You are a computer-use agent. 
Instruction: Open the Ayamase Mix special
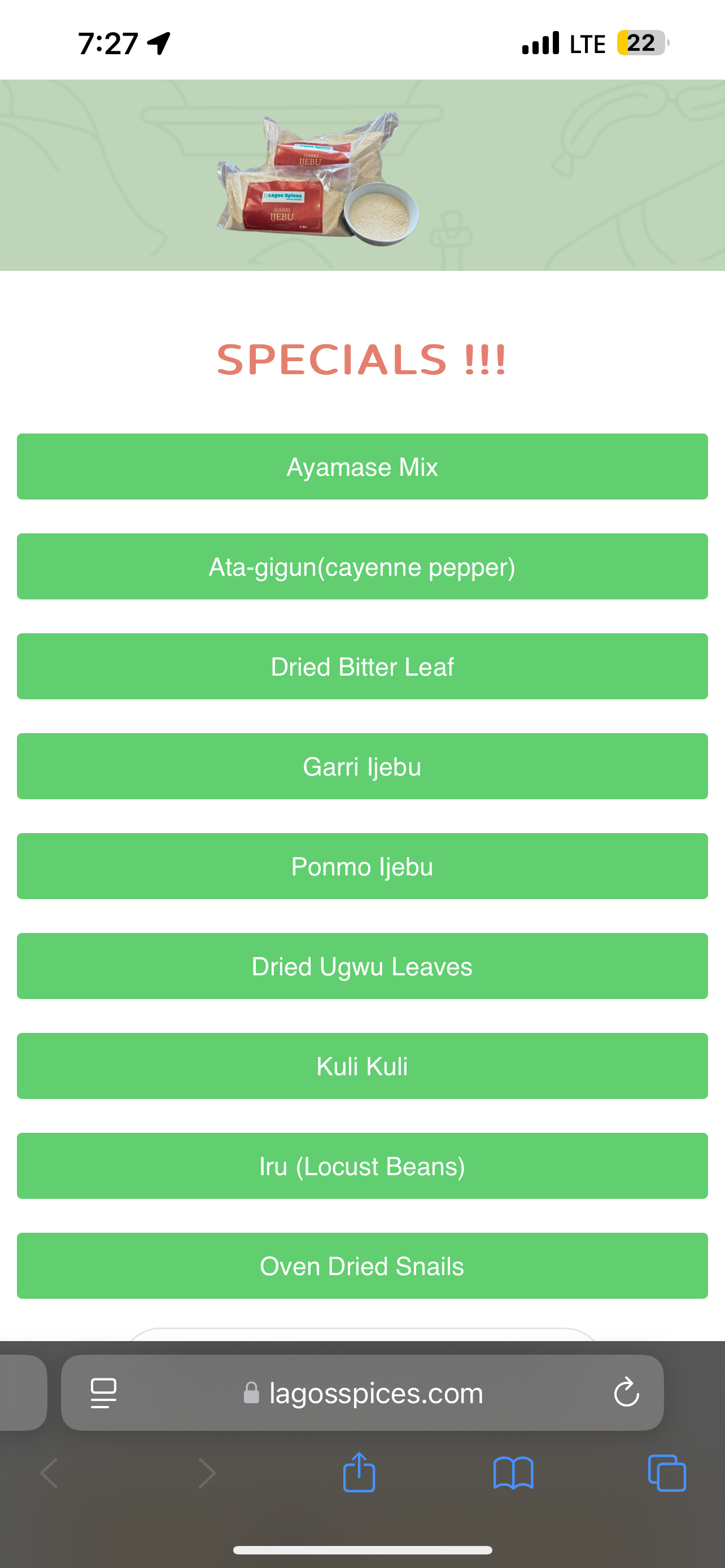tap(362, 467)
